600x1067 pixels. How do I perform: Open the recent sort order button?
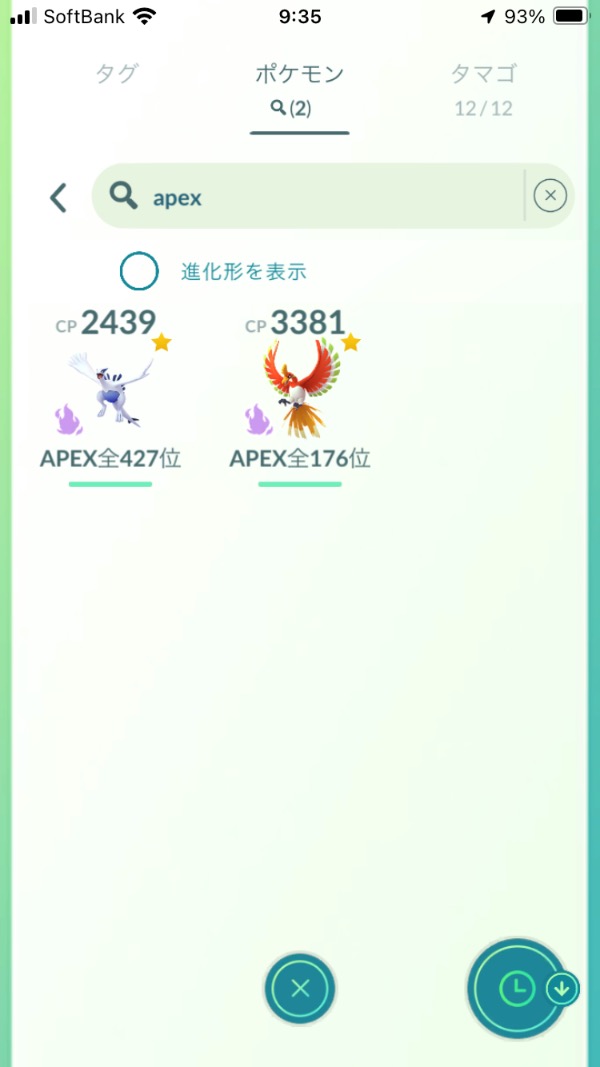517,988
